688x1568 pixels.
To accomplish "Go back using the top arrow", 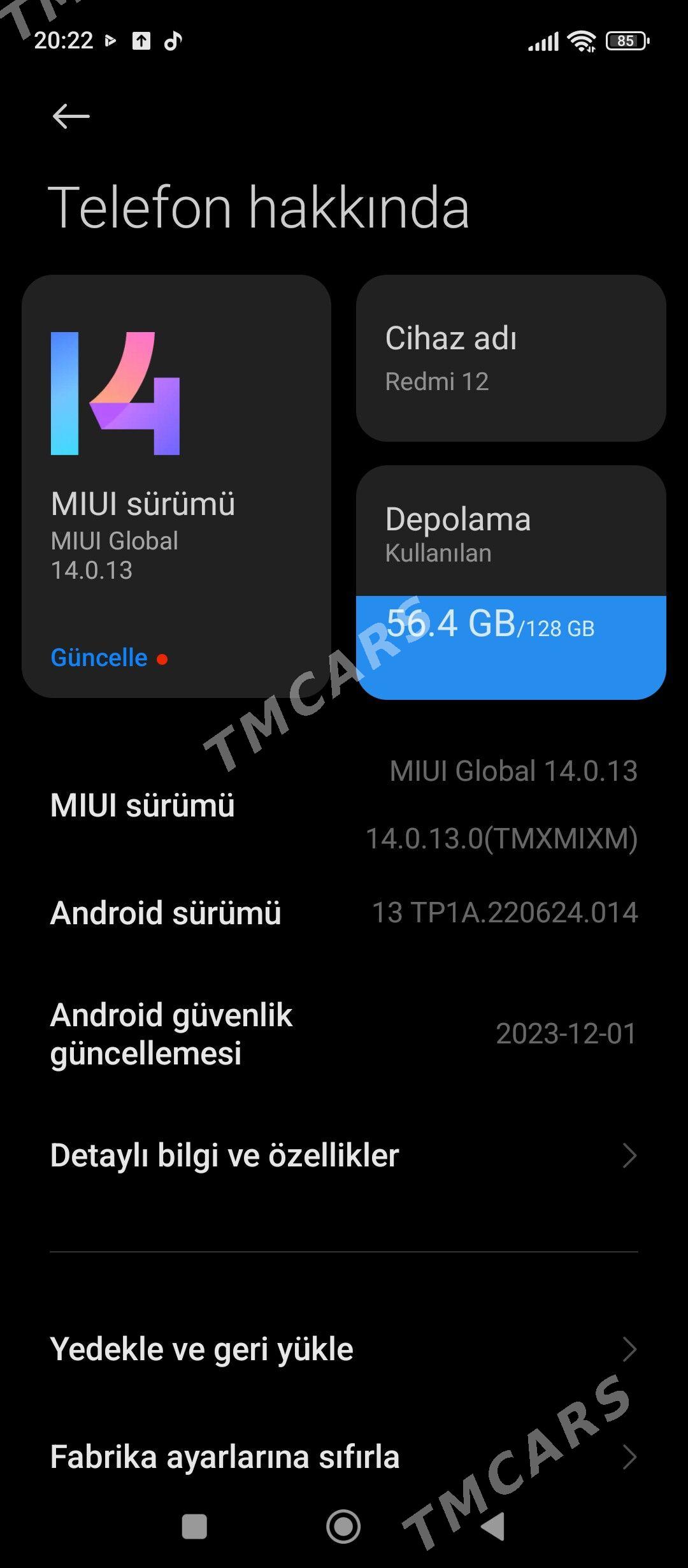I will [71, 117].
